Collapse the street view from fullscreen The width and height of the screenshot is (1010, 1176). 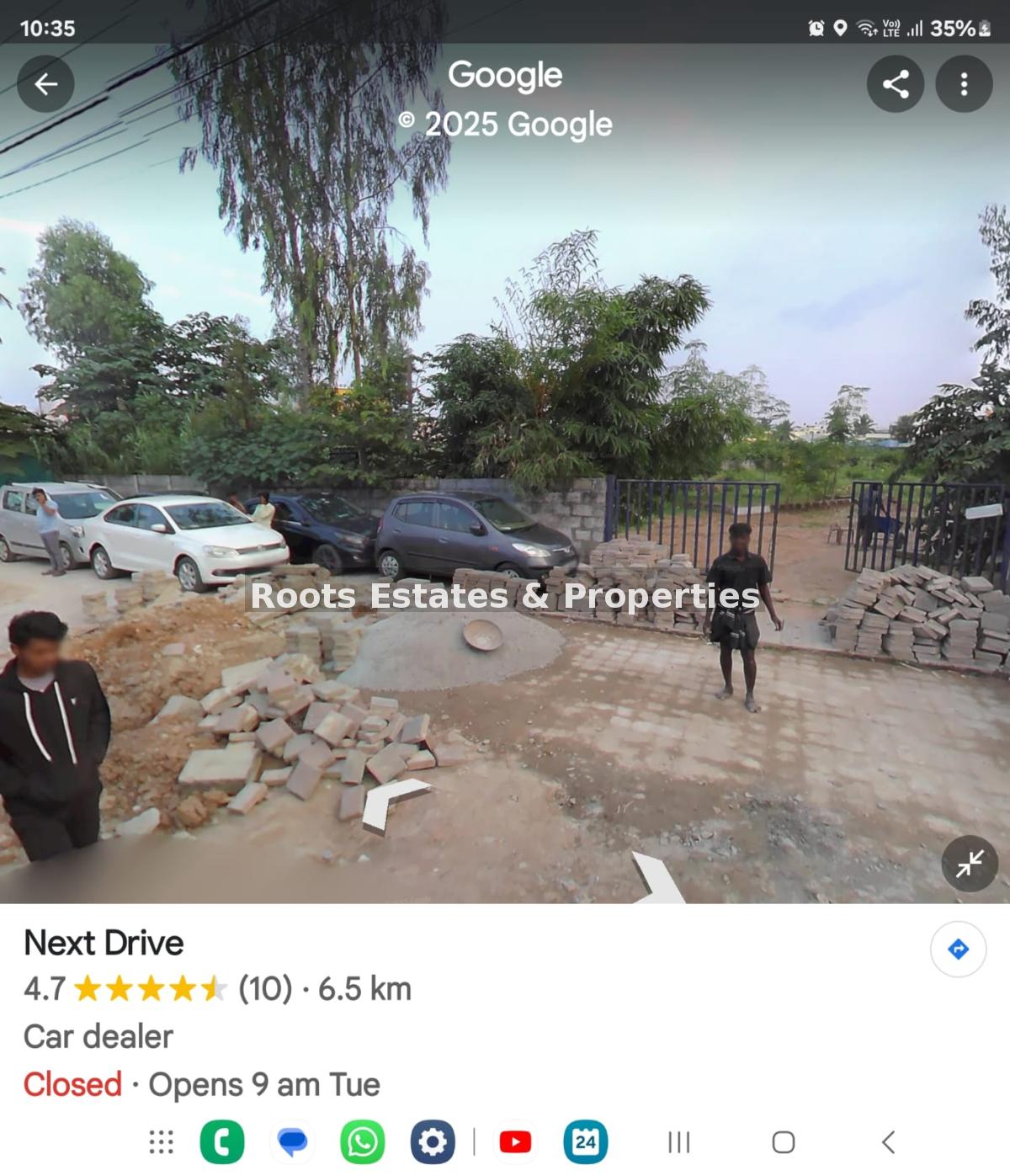(970, 864)
